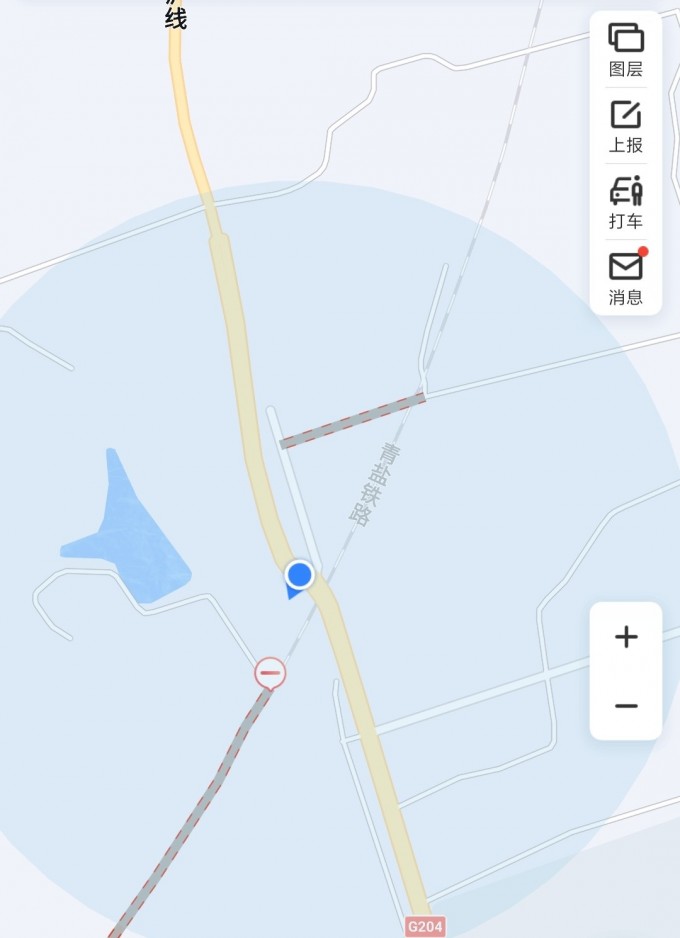Open the 图层 map layers panel

coord(626,50)
